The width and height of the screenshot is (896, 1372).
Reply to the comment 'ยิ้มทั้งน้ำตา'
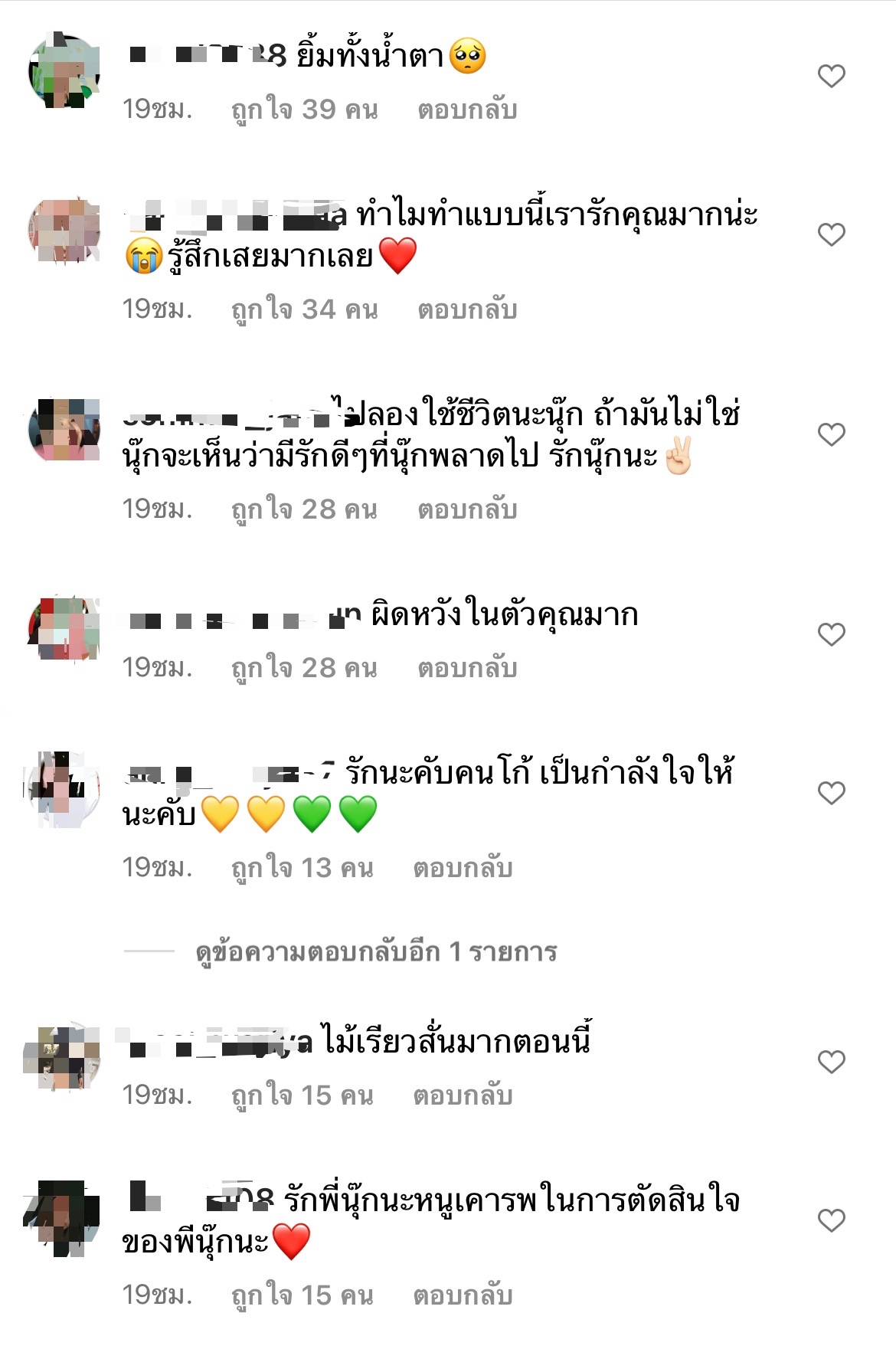467,110
